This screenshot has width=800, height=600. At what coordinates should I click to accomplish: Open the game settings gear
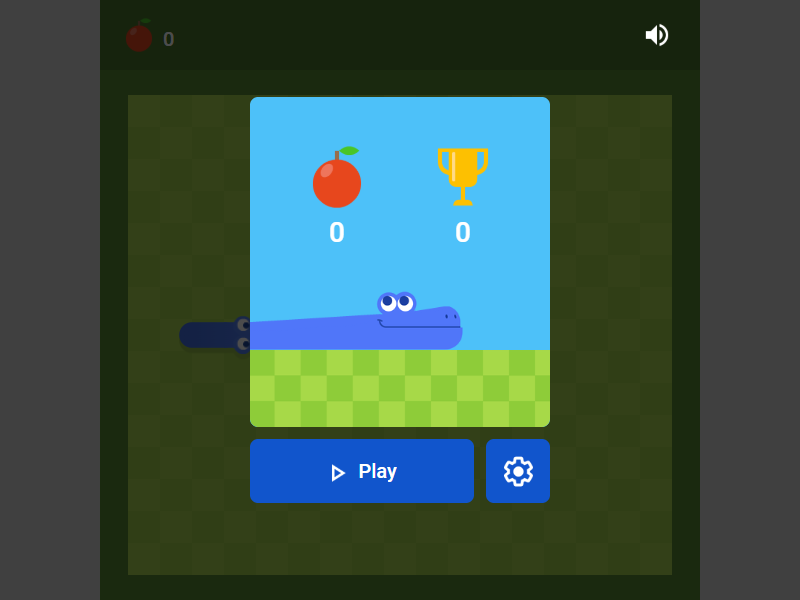point(518,471)
